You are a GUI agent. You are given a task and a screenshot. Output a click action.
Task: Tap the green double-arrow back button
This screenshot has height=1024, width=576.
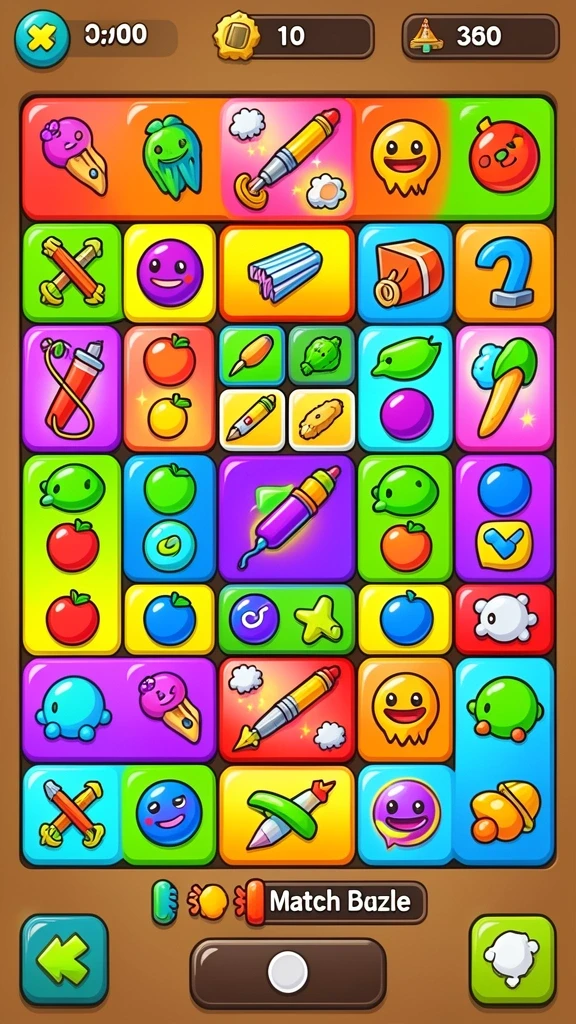64,959
